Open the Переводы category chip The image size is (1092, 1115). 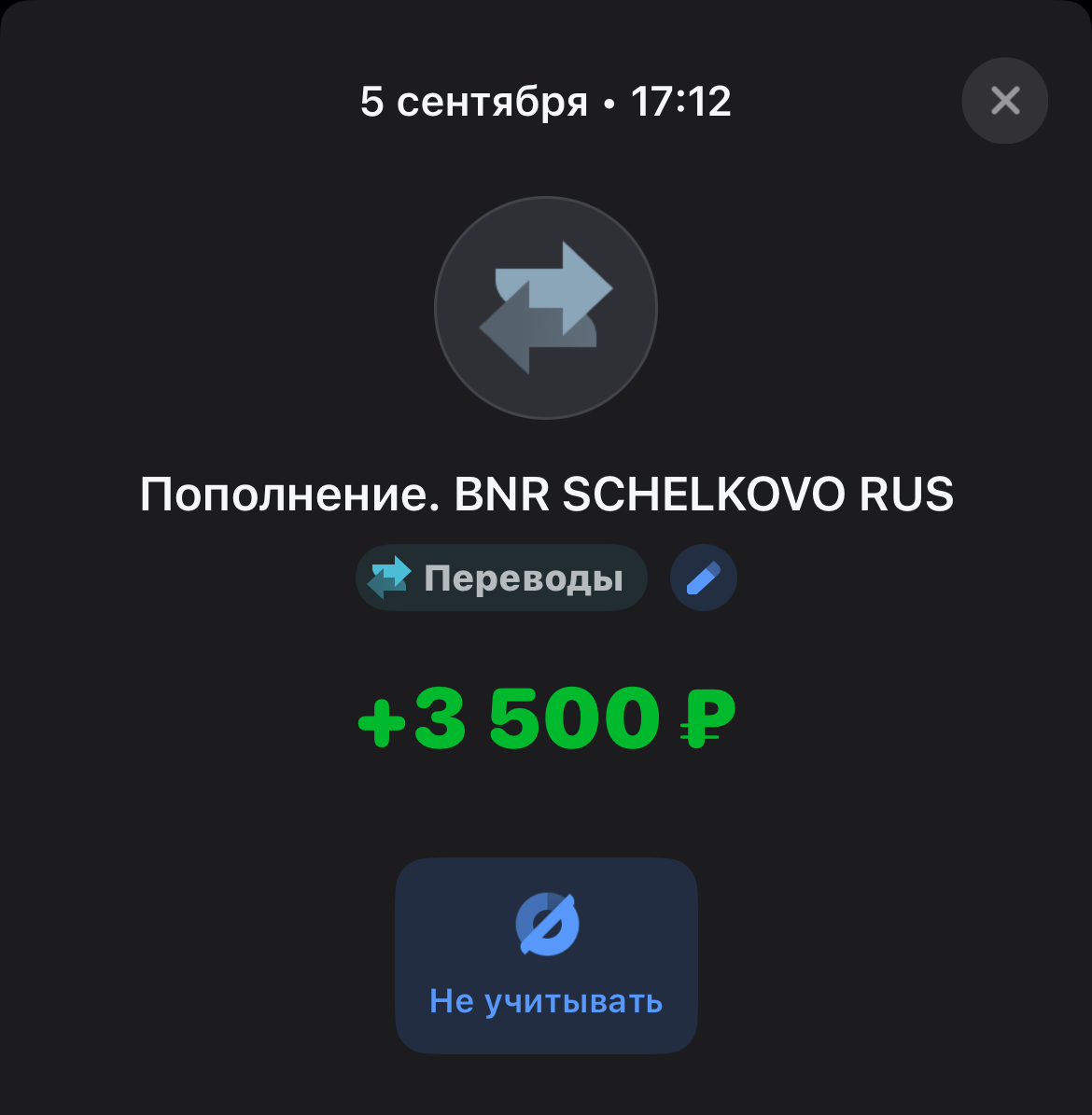pyautogui.click(x=500, y=578)
